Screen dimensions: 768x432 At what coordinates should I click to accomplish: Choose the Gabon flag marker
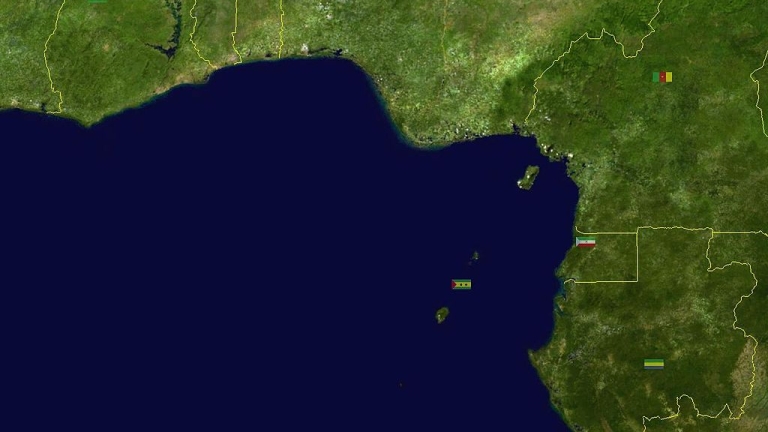pyautogui.click(x=654, y=364)
